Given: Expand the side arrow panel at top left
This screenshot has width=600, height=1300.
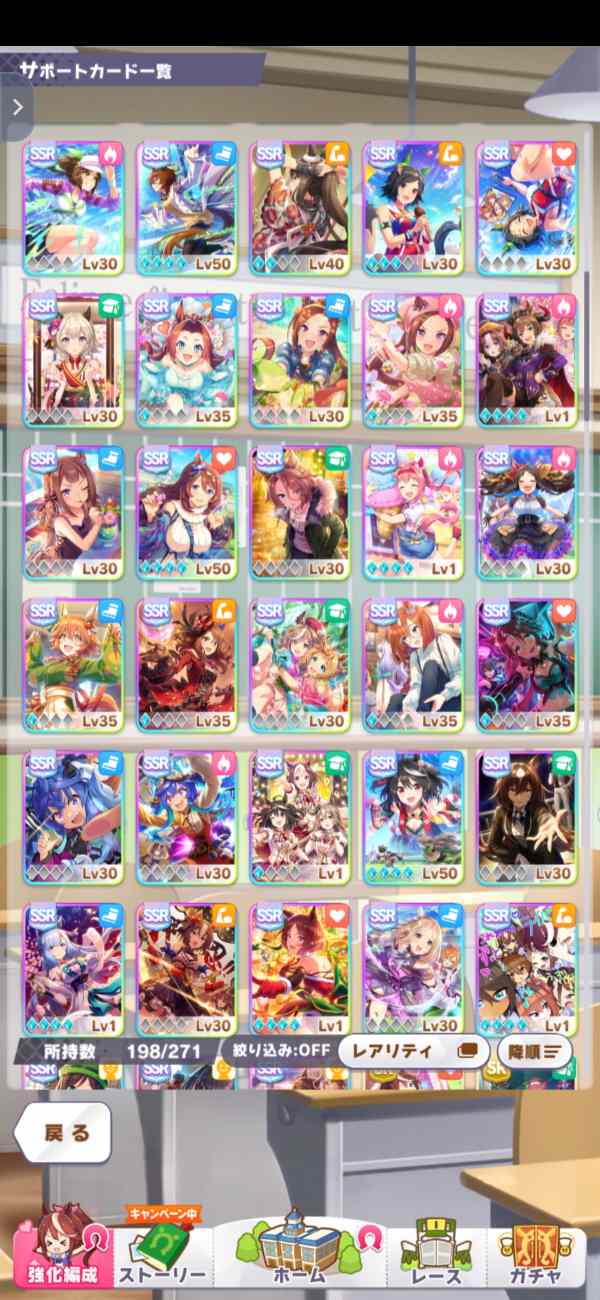Looking at the screenshot, I should pyautogui.click(x=17, y=106).
